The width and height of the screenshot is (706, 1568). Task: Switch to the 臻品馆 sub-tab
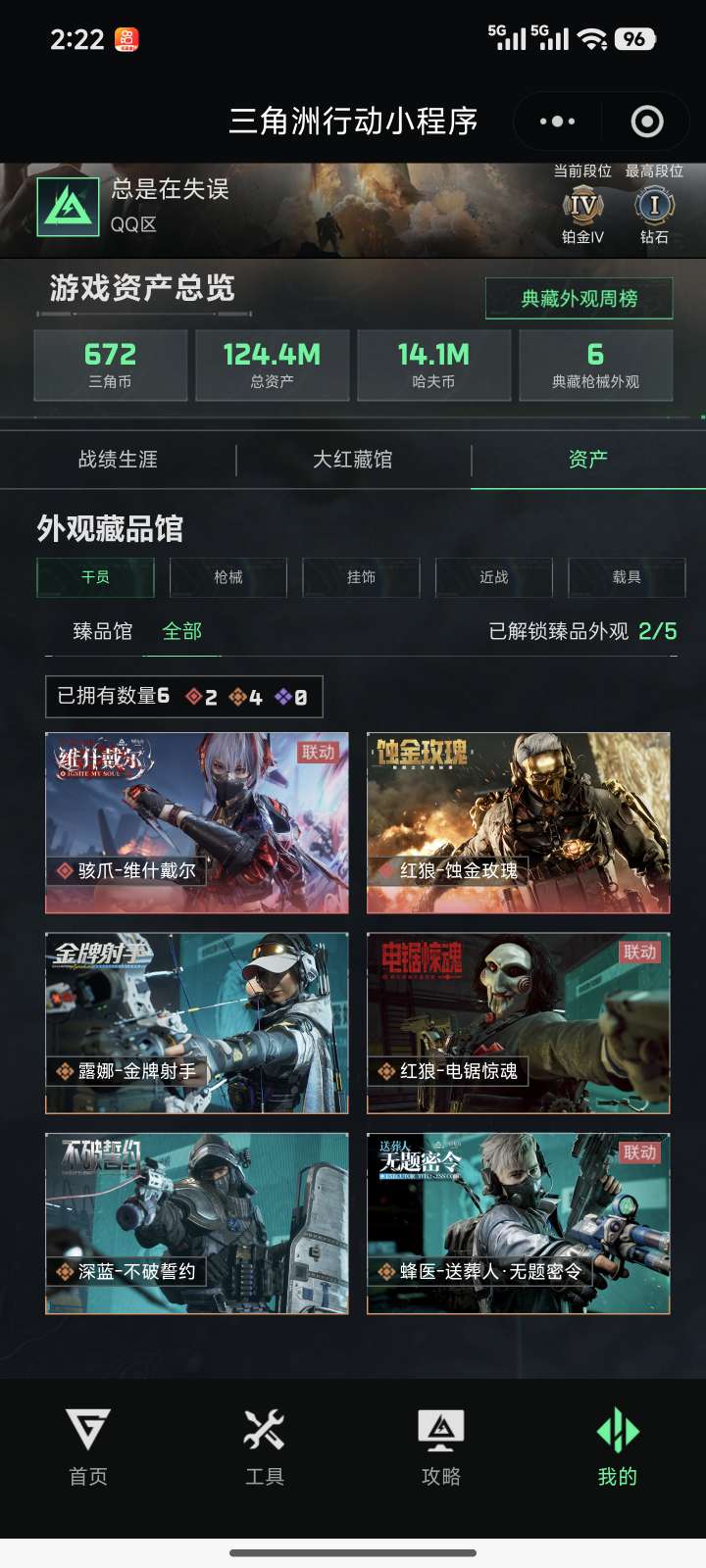click(x=102, y=632)
